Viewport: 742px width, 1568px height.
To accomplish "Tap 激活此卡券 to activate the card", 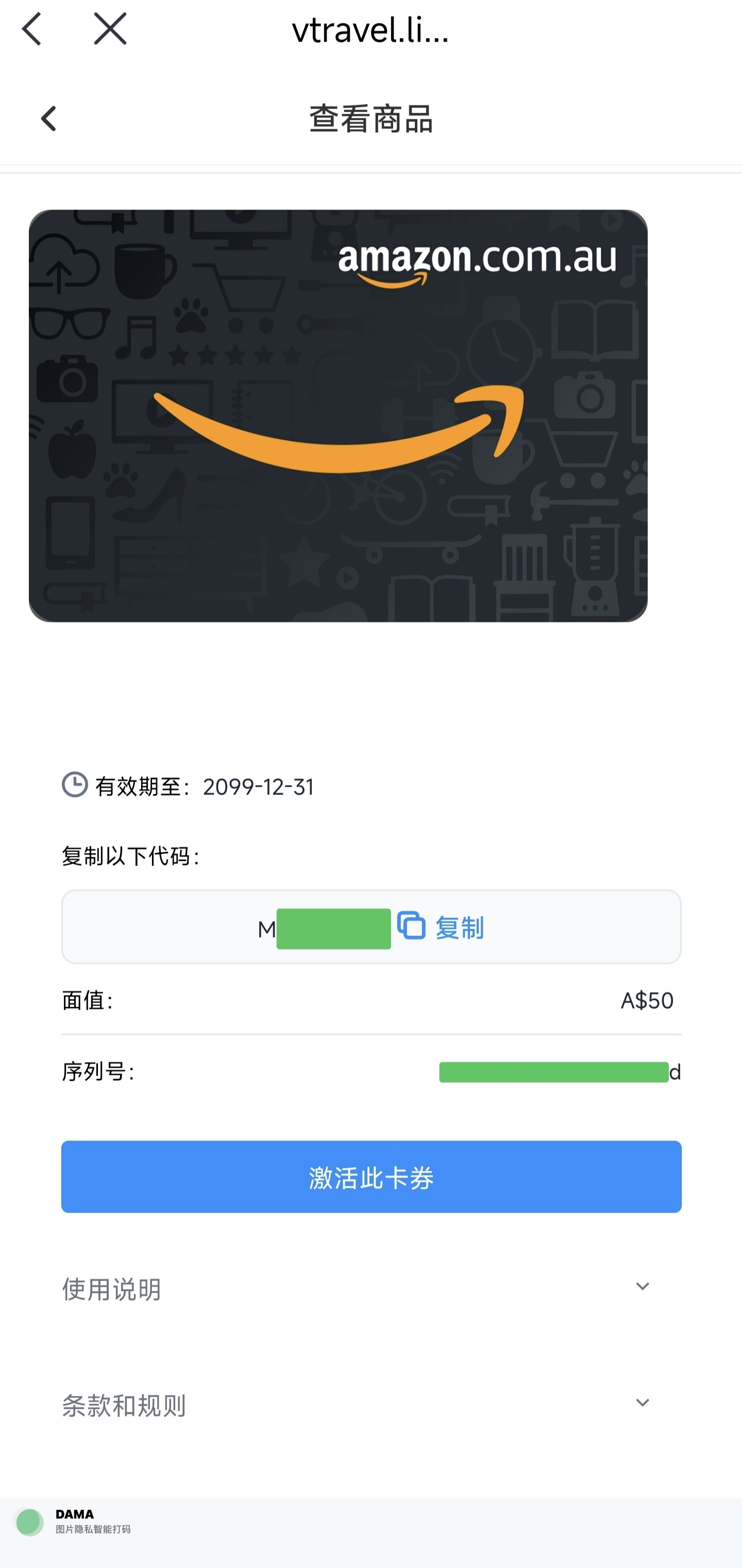I will (371, 1177).
